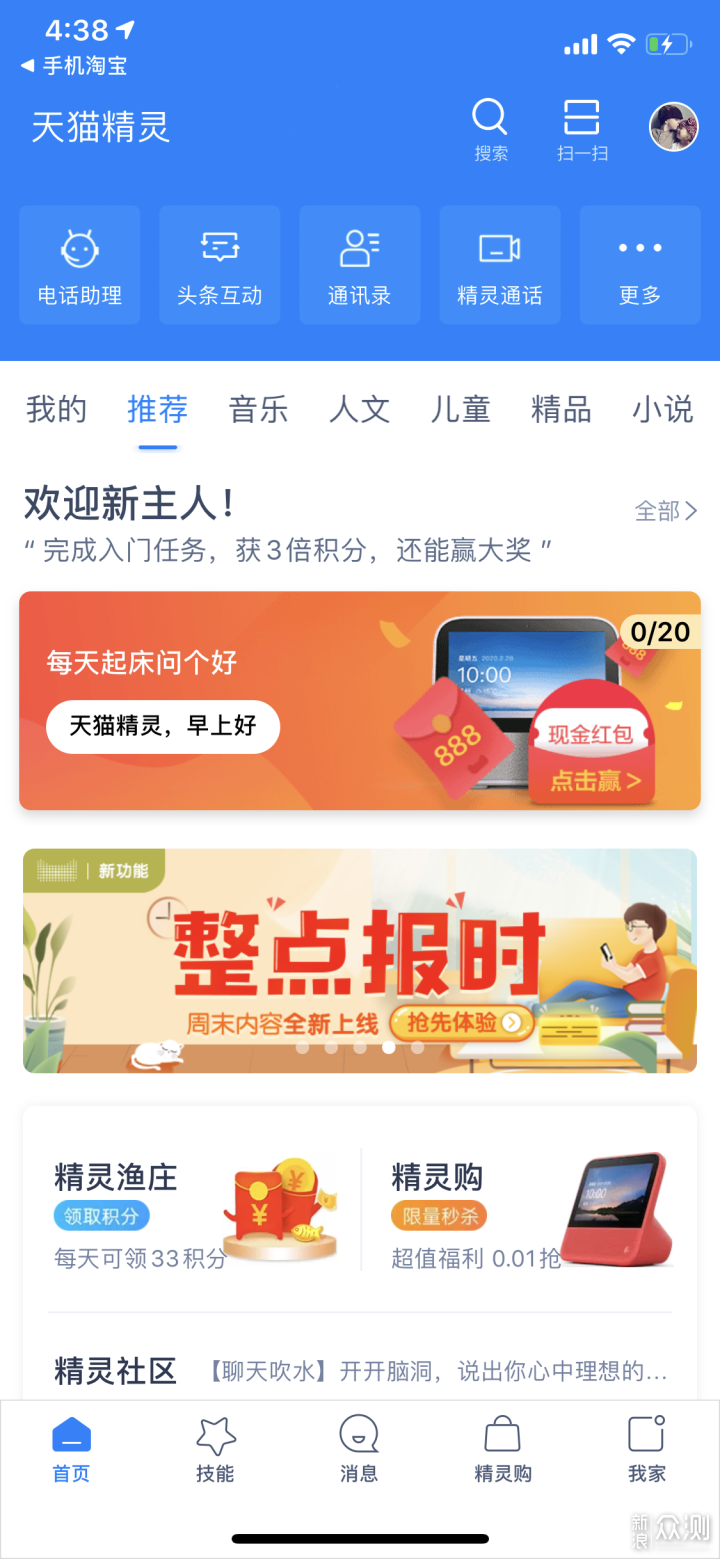Image resolution: width=720 pixels, height=1559 pixels.
Task: Go to the 技能 bottom tab
Action: coord(215,1449)
